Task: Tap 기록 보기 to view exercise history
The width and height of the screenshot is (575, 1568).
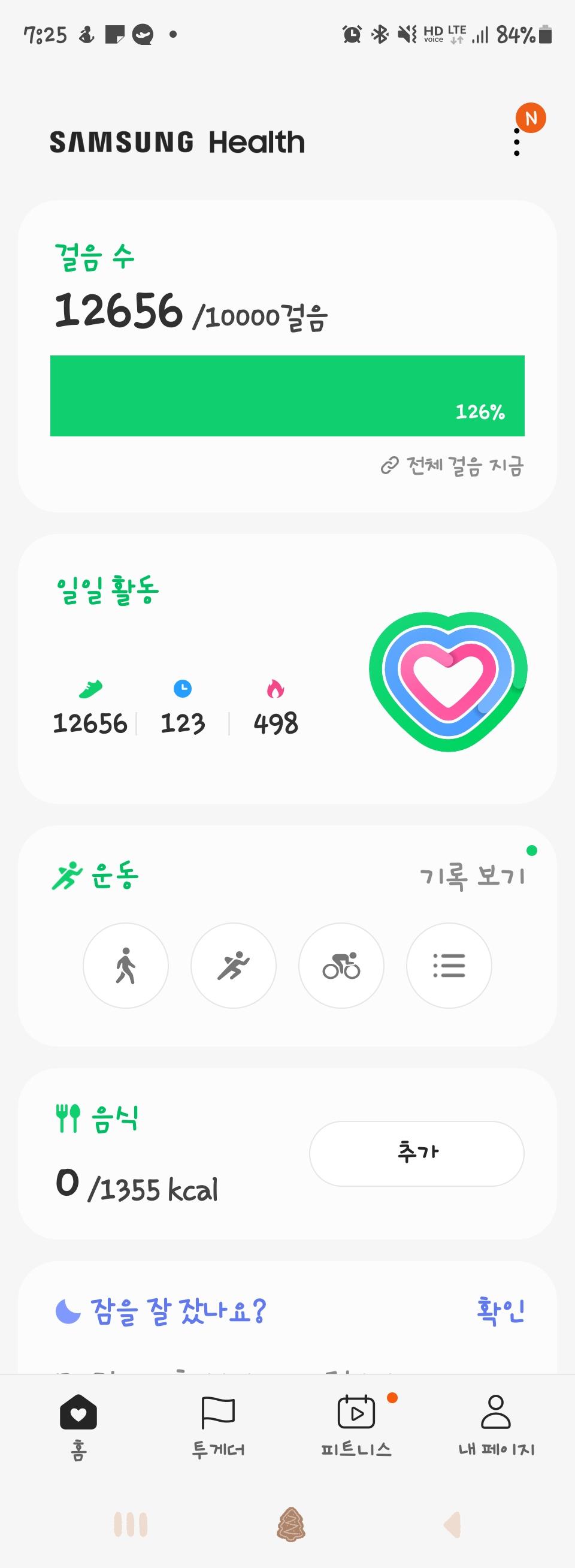Action: [x=472, y=876]
